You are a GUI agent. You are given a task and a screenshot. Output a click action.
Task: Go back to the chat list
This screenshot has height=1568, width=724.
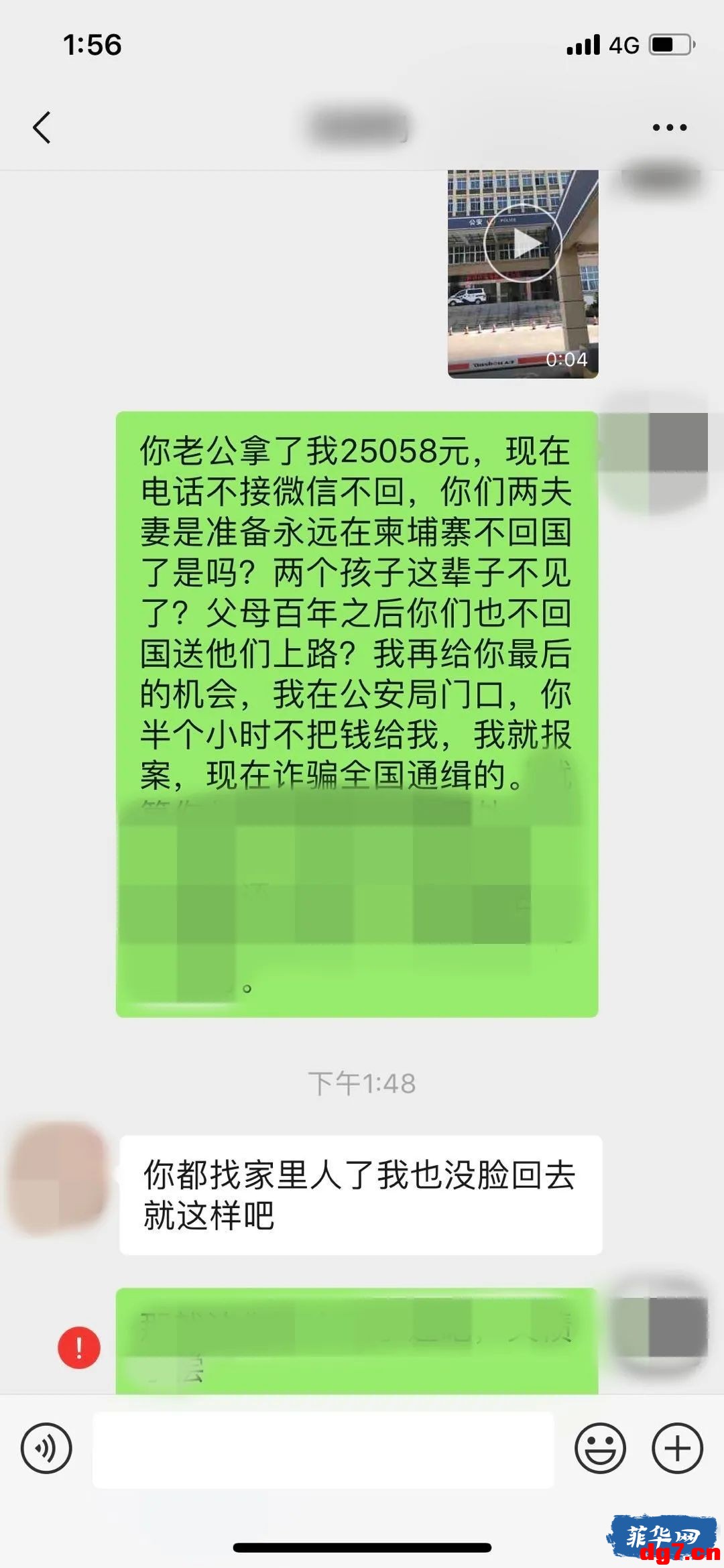pyautogui.click(x=42, y=127)
